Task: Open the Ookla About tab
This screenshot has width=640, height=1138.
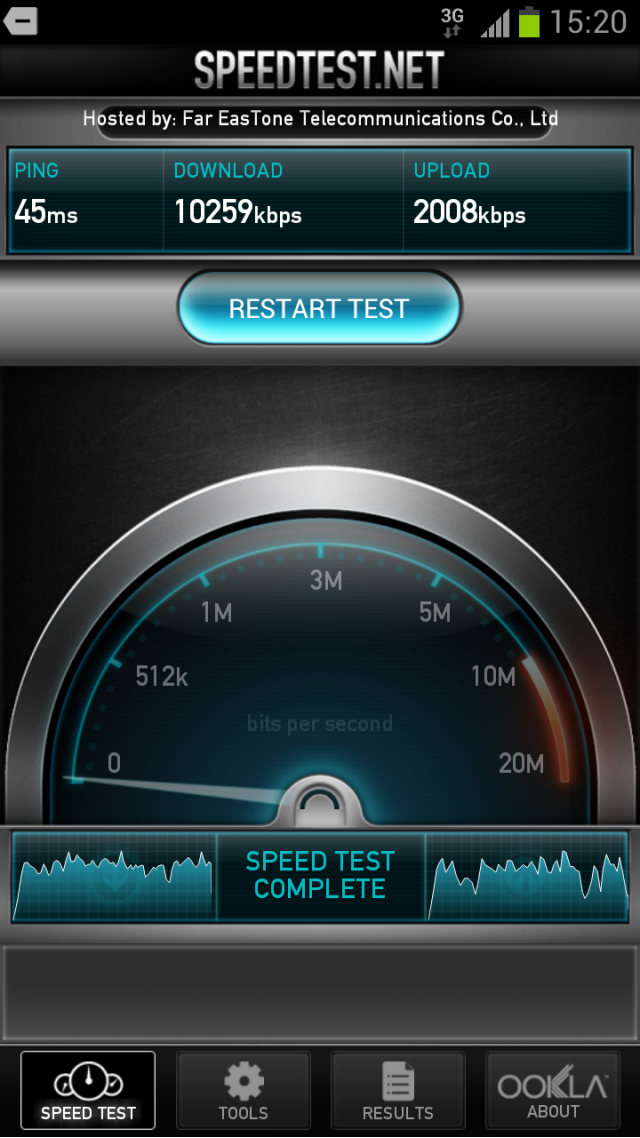Action: click(x=552, y=1091)
